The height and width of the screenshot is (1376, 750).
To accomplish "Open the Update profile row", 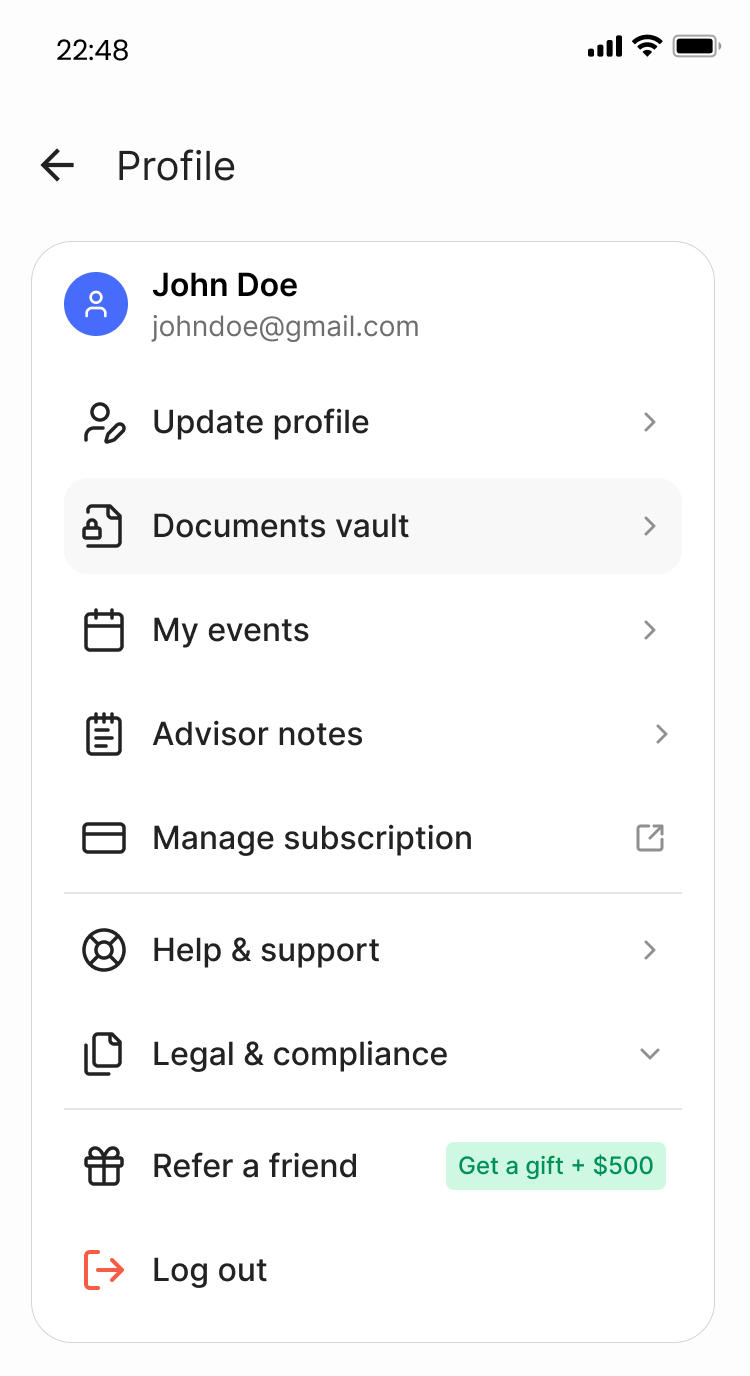I will 372,422.
